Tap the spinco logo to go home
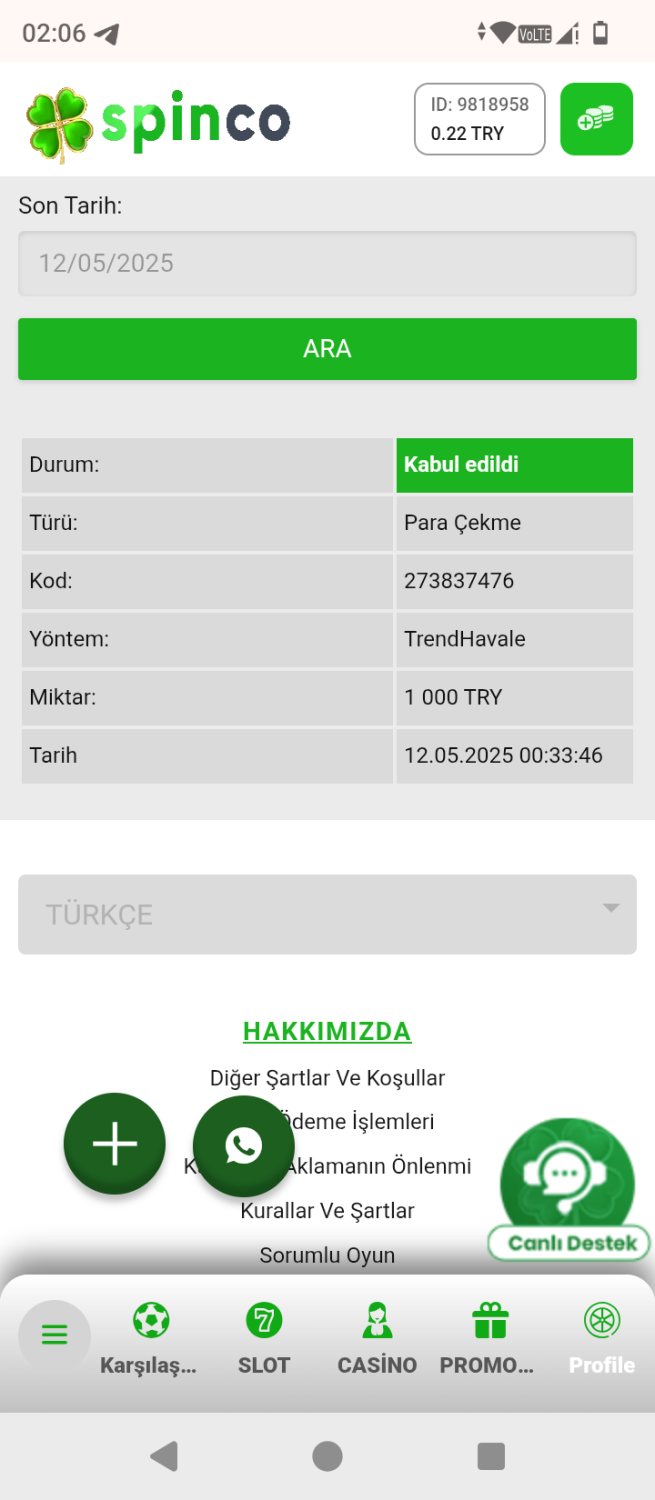Image resolution: width=655 pixels, height=1500 pixels. click(x=158, y=122)
